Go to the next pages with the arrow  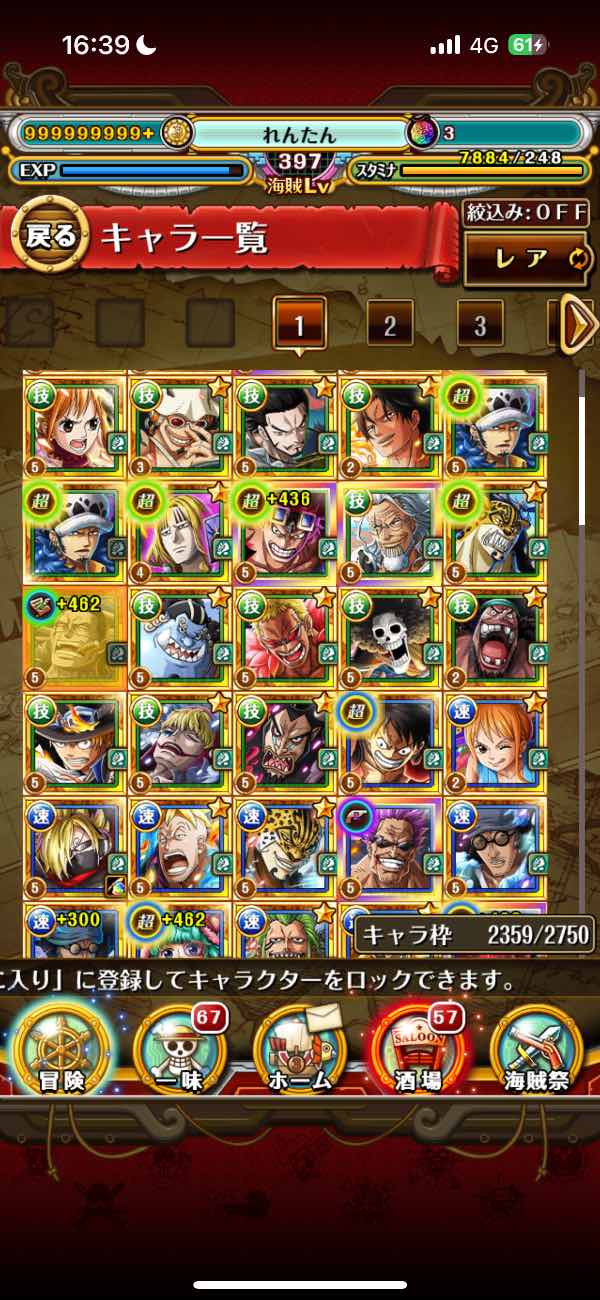click(x=578, y=324)
